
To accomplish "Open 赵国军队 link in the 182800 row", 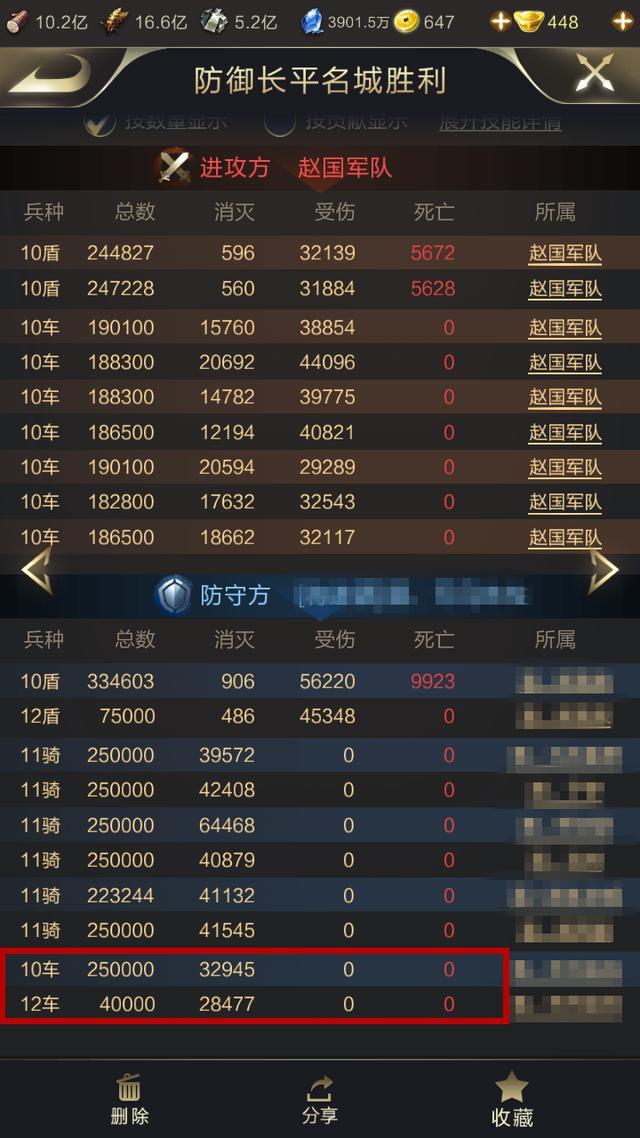I will (565, 501).
